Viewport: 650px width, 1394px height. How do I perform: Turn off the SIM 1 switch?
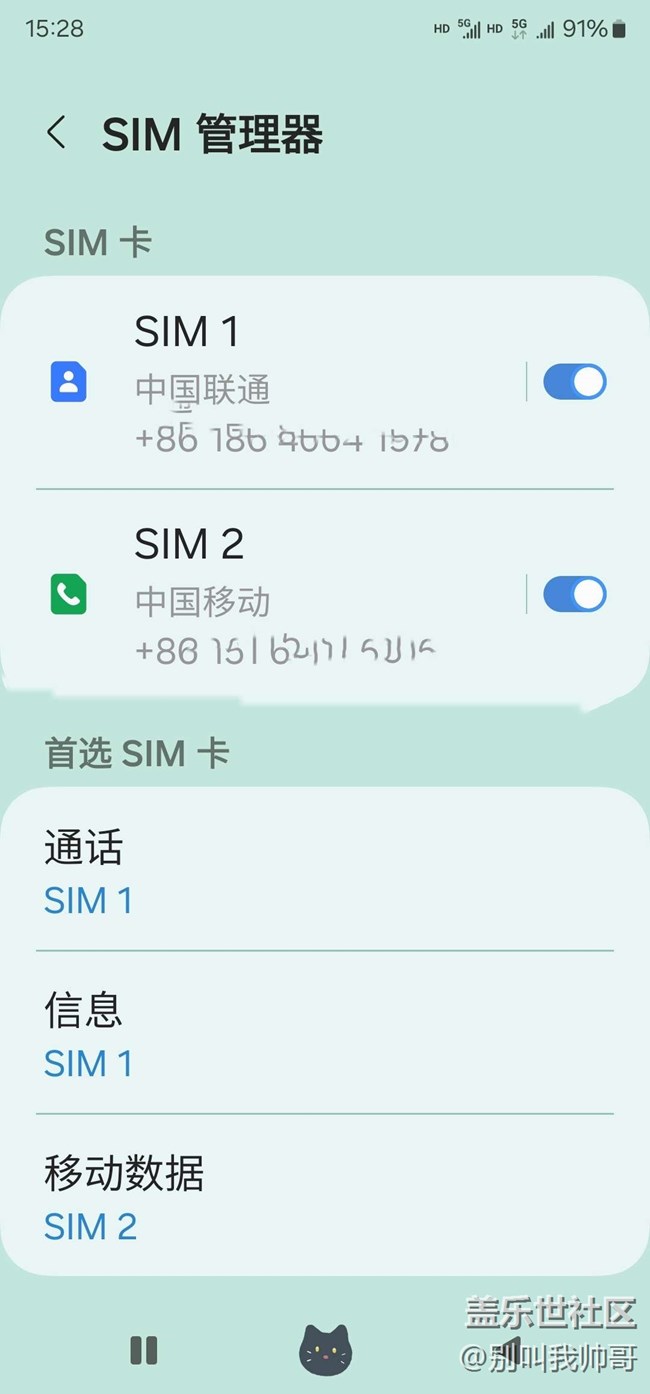click(x=575, y=382)
